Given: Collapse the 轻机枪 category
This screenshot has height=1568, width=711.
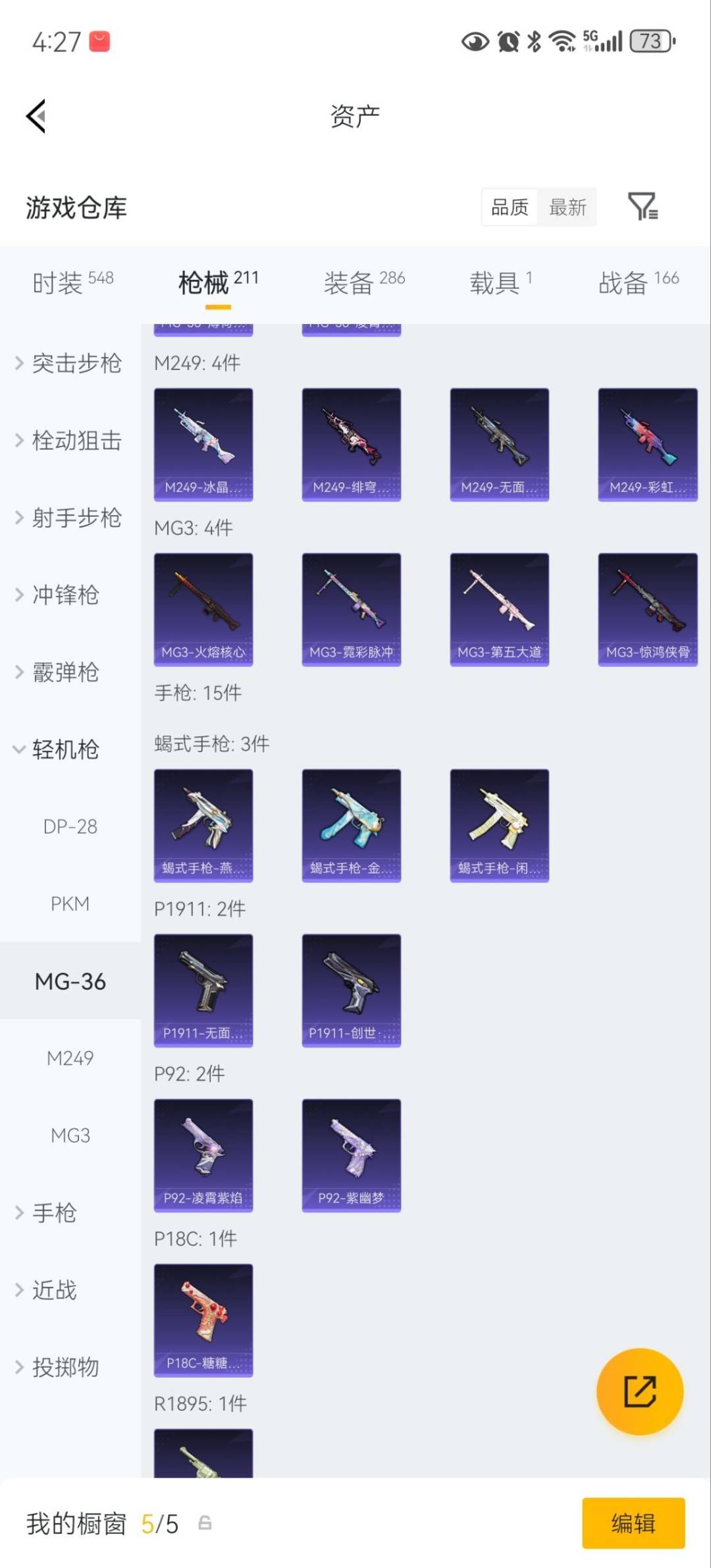Looking at the screenshot, I should tap(65, 749).
